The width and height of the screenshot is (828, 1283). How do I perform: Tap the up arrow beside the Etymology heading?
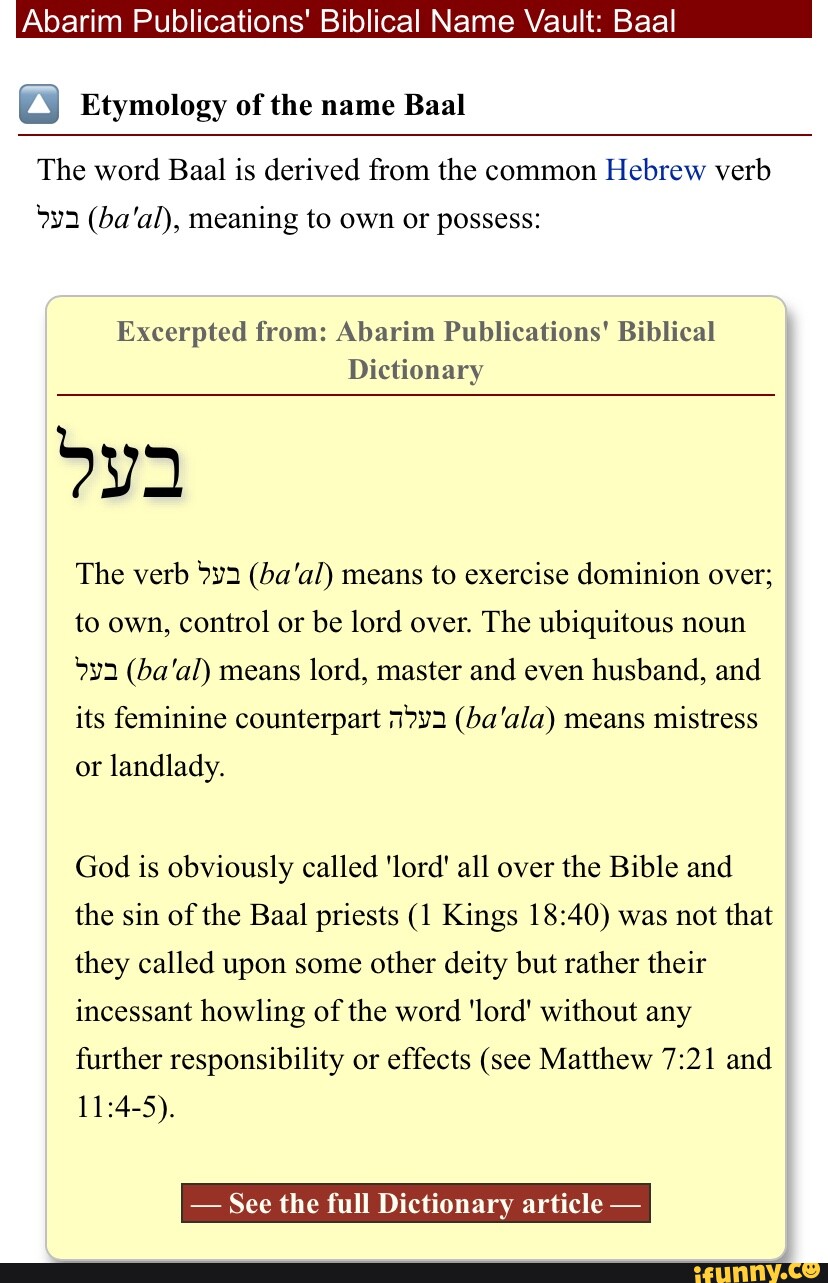pos(39,105)
